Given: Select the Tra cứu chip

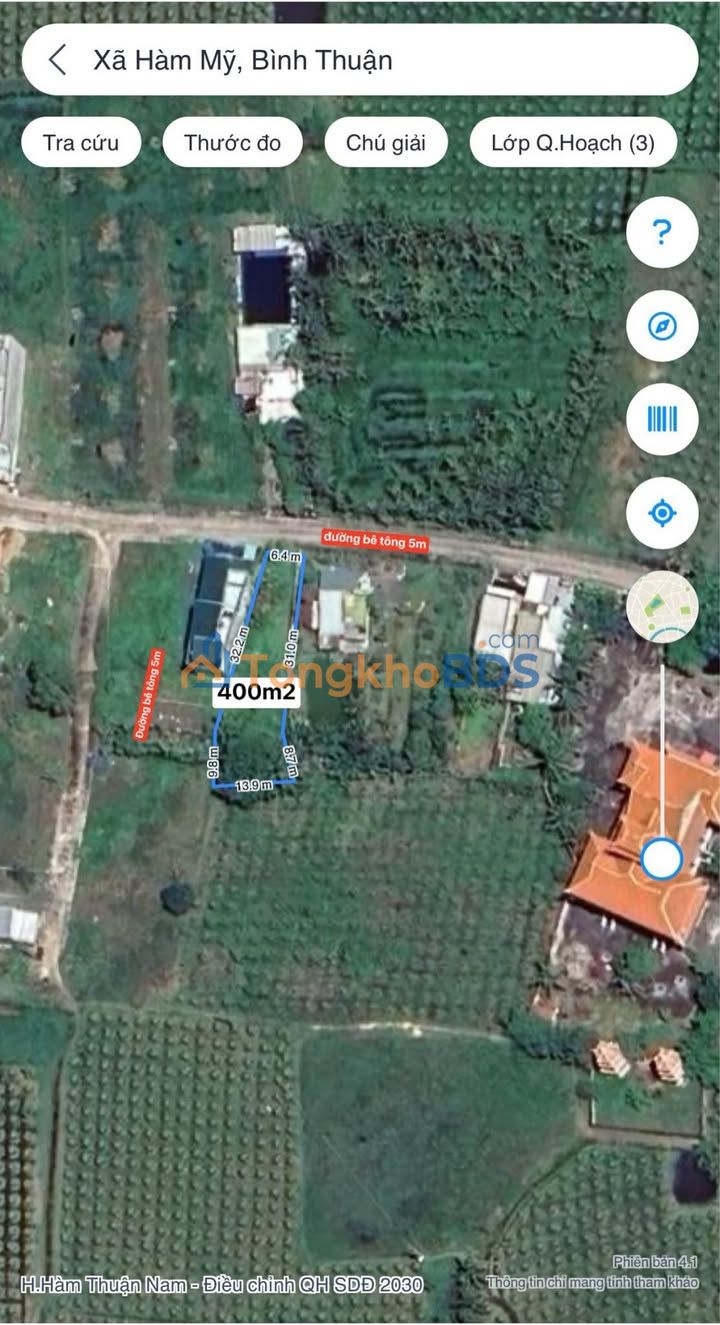Looking at the screenshot, I should coord(81,142).
